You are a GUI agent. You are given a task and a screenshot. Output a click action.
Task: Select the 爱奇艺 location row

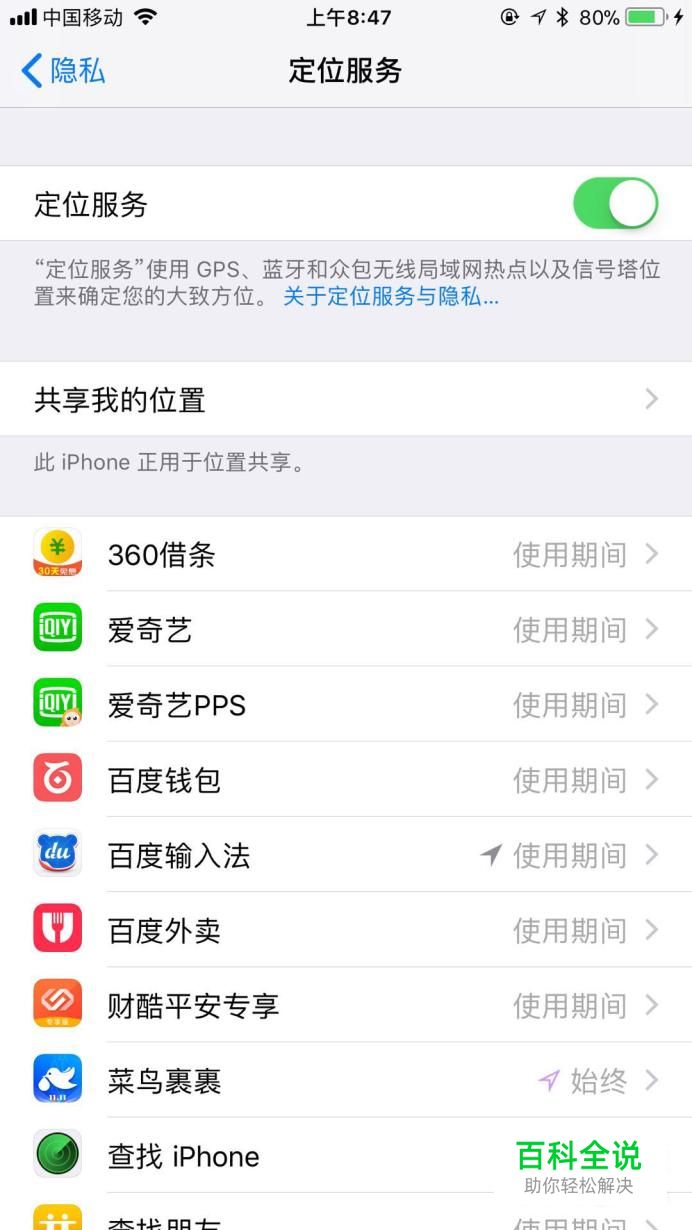[x=346, y=630]
